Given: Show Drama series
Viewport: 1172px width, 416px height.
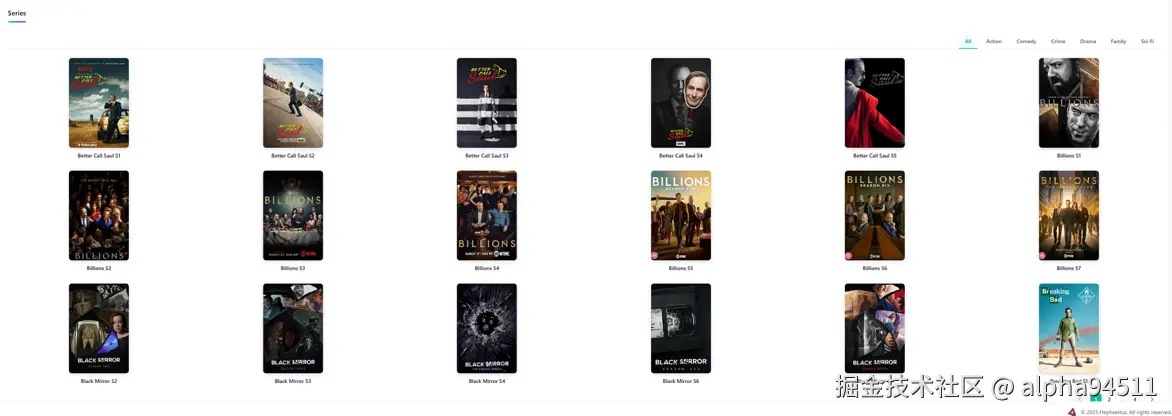Looking at the screenshot, I should (1088, 41).
